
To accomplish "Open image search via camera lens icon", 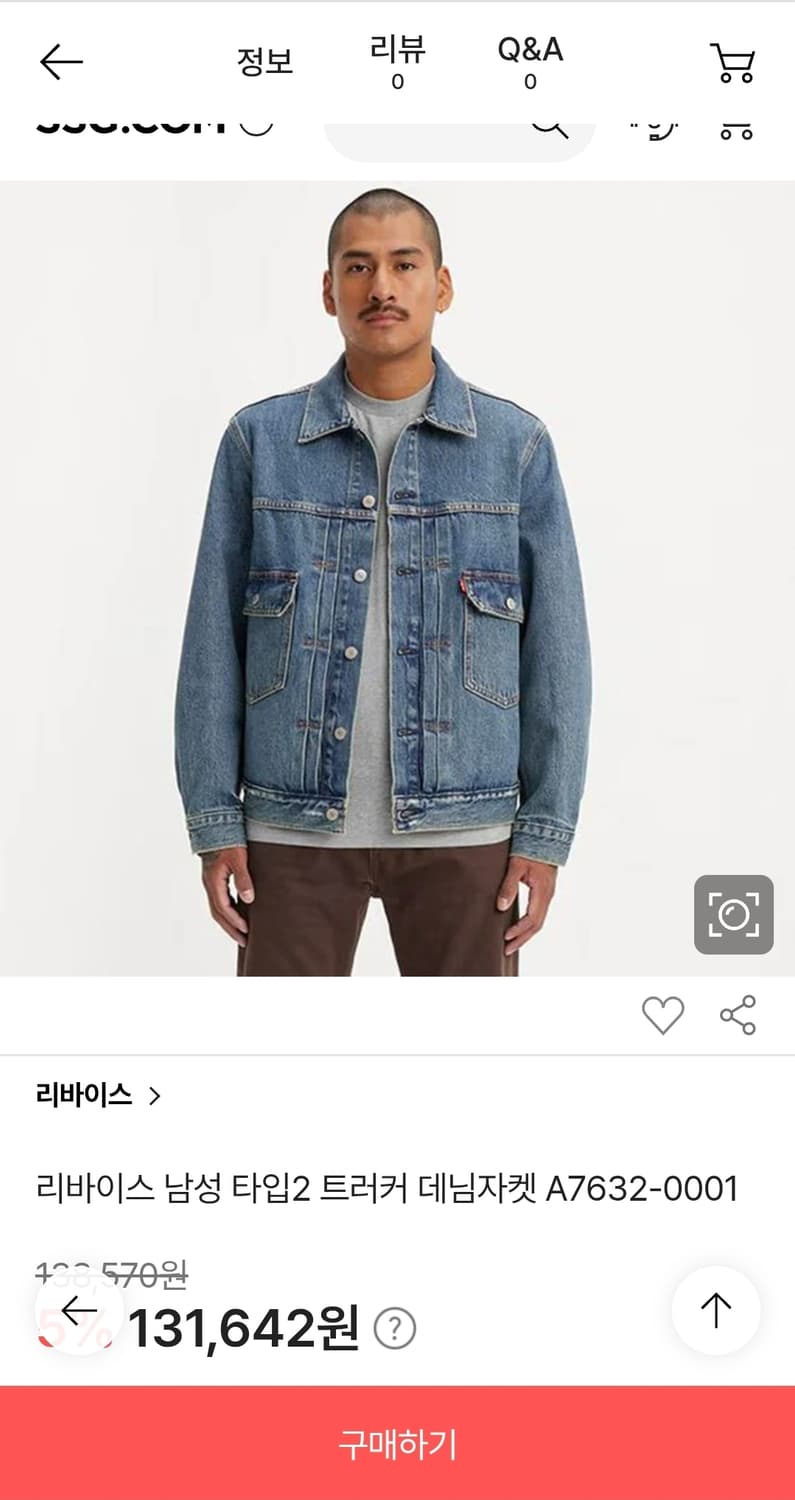I will click(x=734, y=916).
